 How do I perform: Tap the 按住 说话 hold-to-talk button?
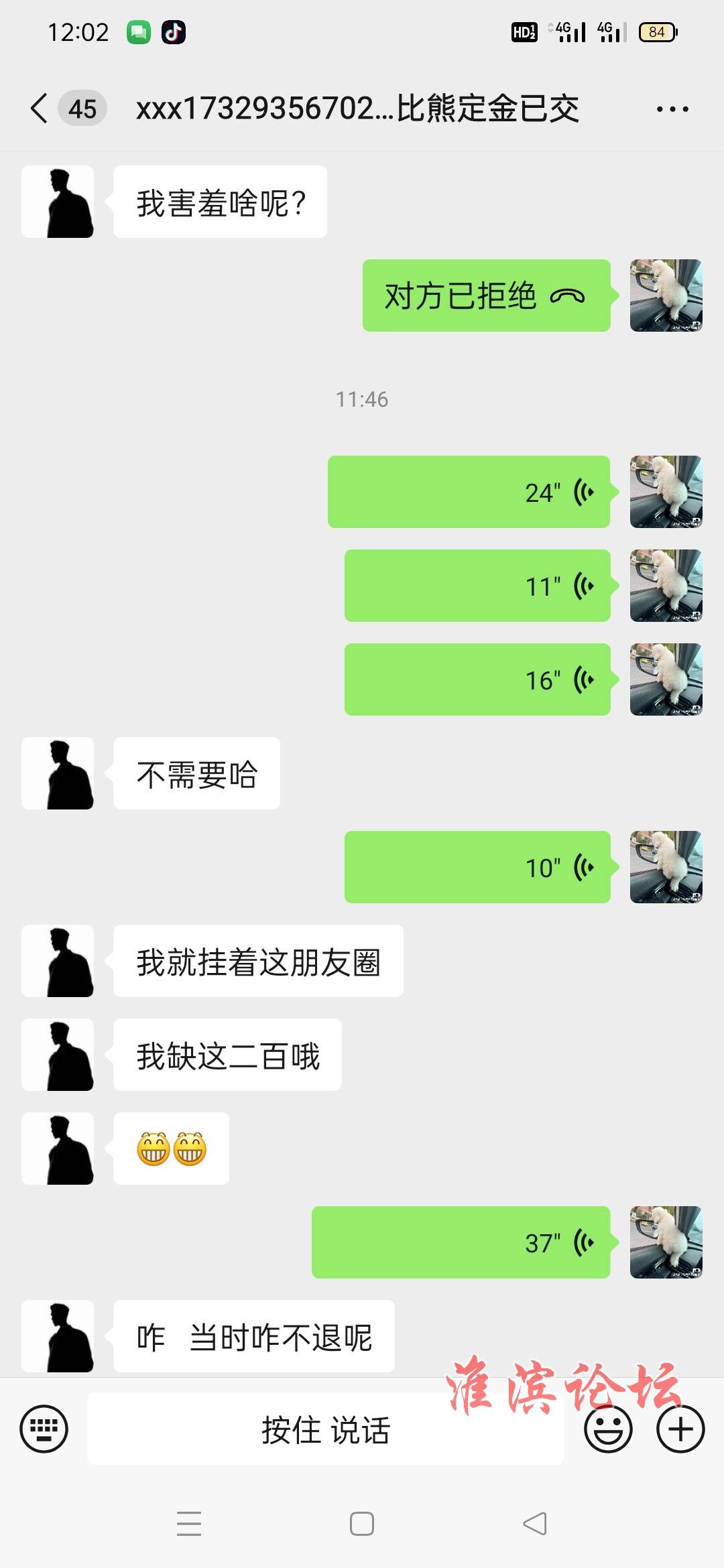[325, 1429]
